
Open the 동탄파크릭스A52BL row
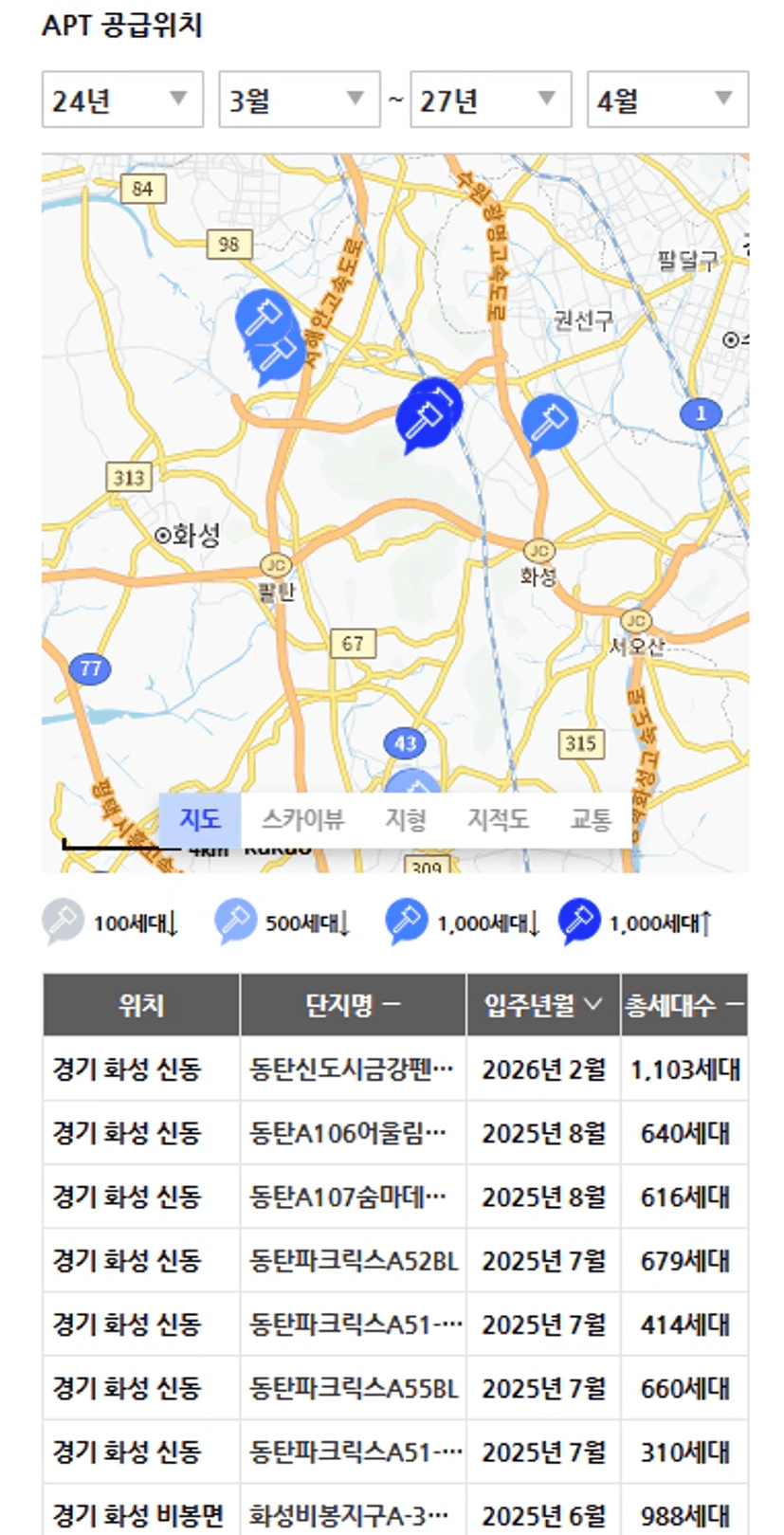(x=354, y=1261)
